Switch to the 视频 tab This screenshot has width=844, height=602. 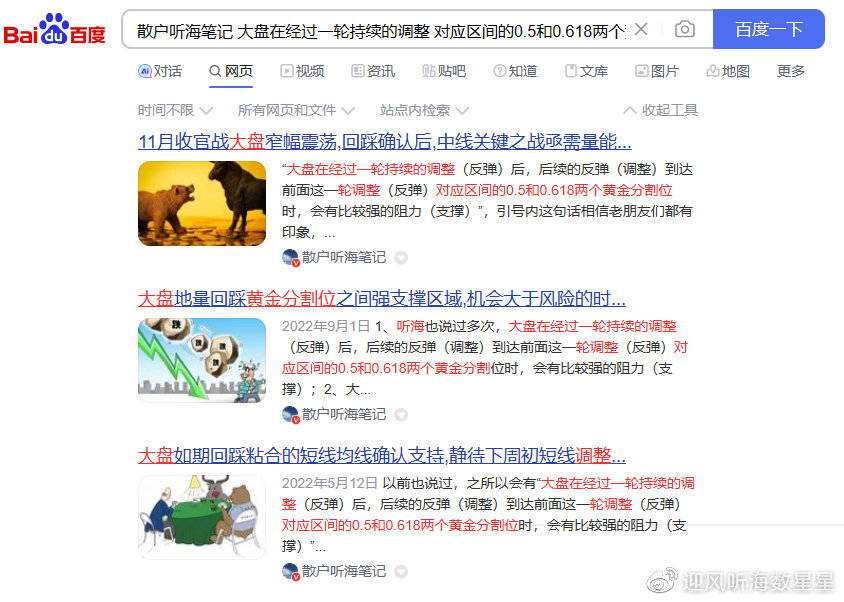pos(302,71)
